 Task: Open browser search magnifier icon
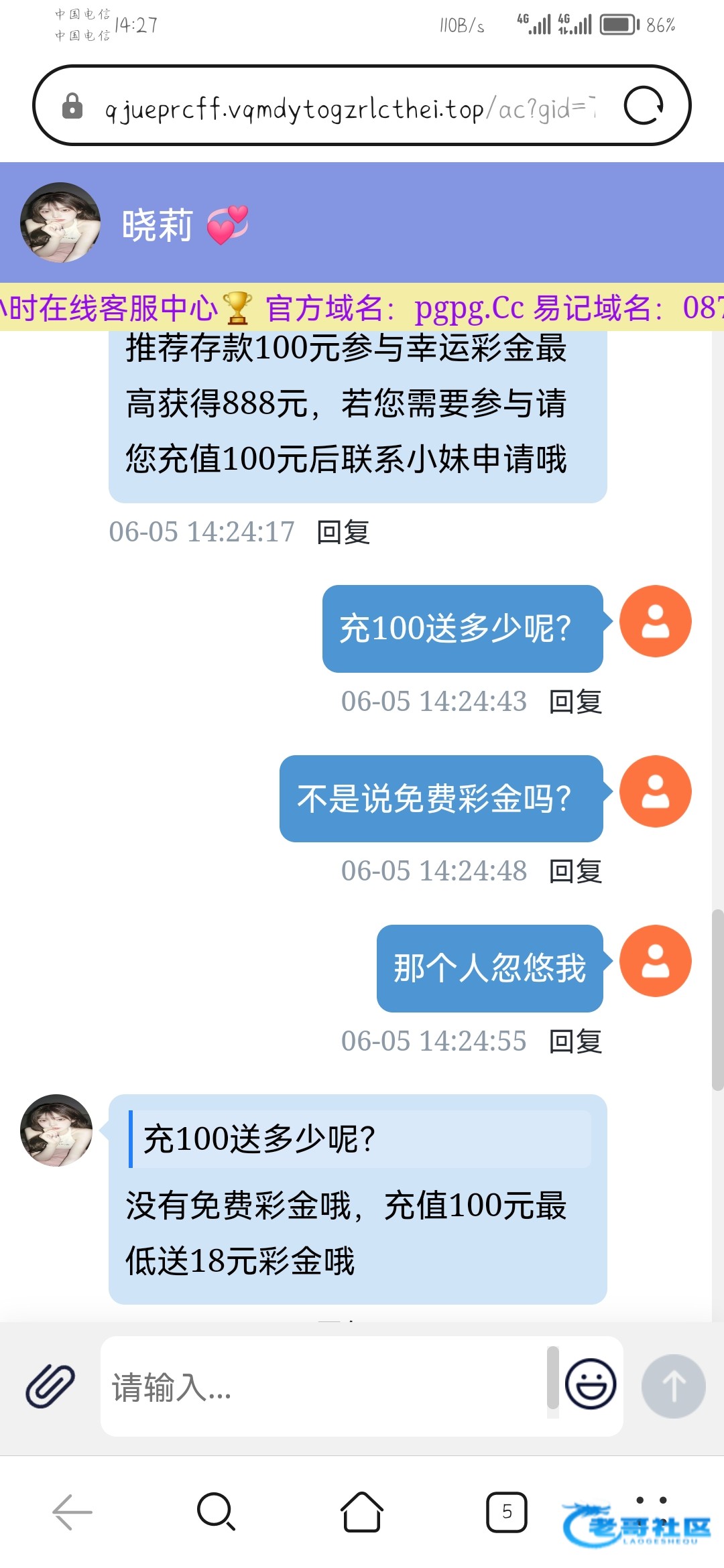pos(217,1512)
